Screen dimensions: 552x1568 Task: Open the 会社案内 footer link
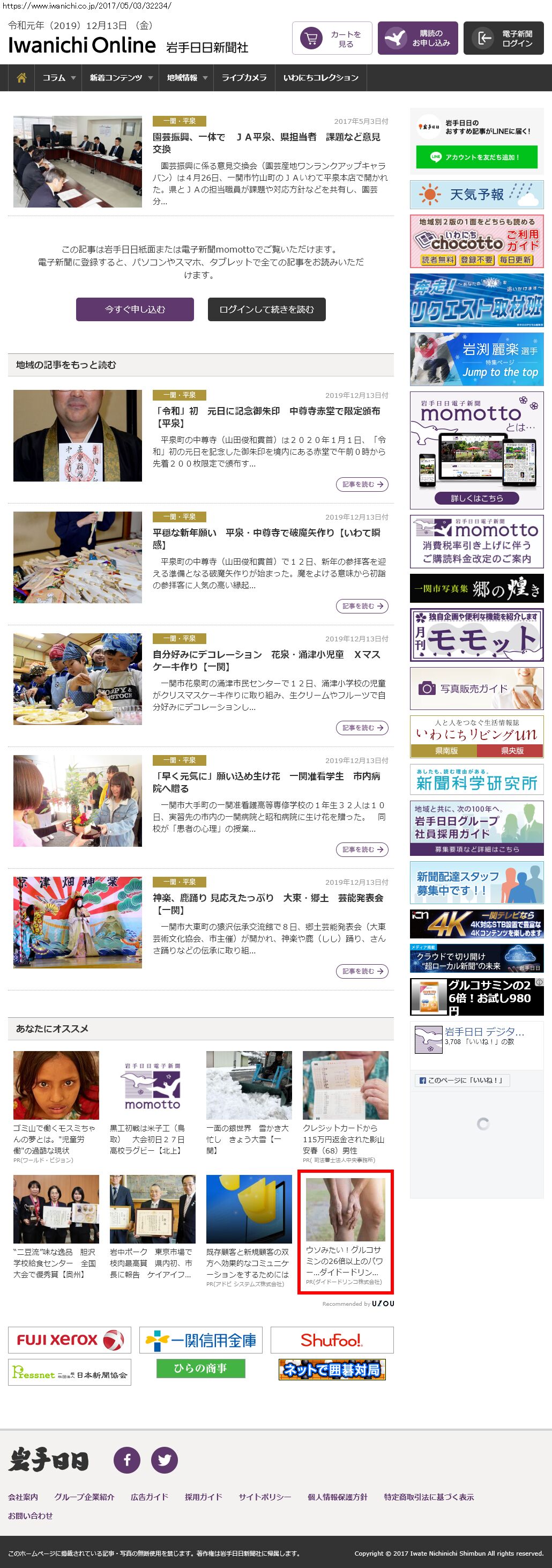point(23,1497)
